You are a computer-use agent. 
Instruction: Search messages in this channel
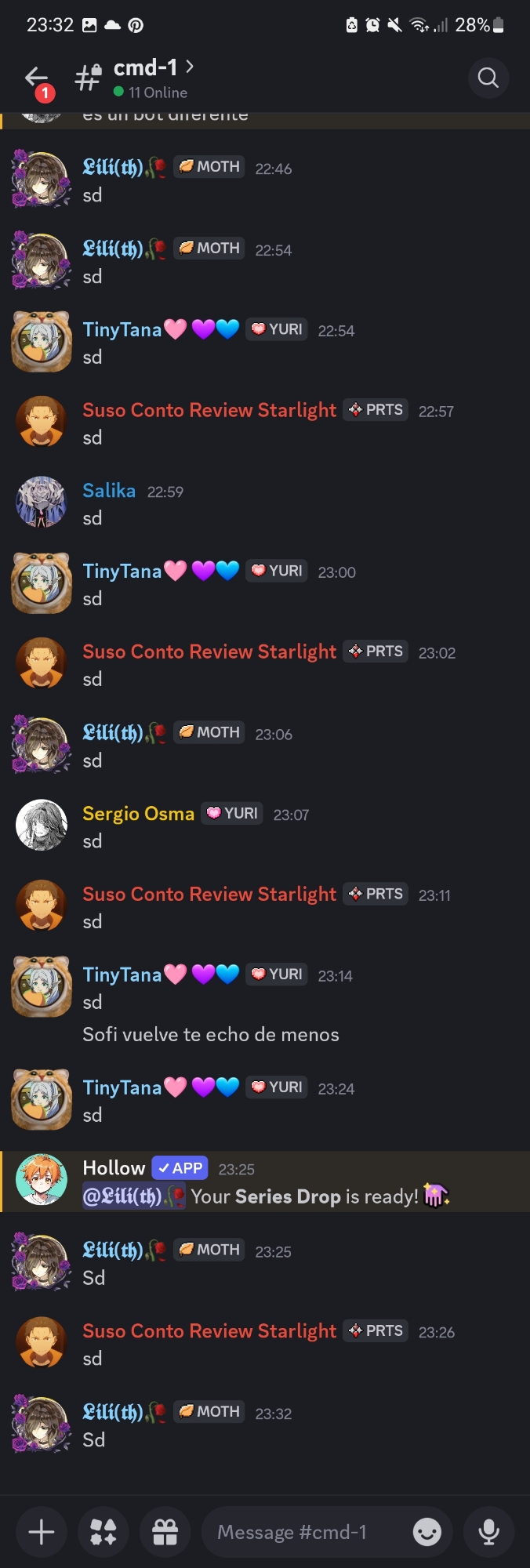488,78
